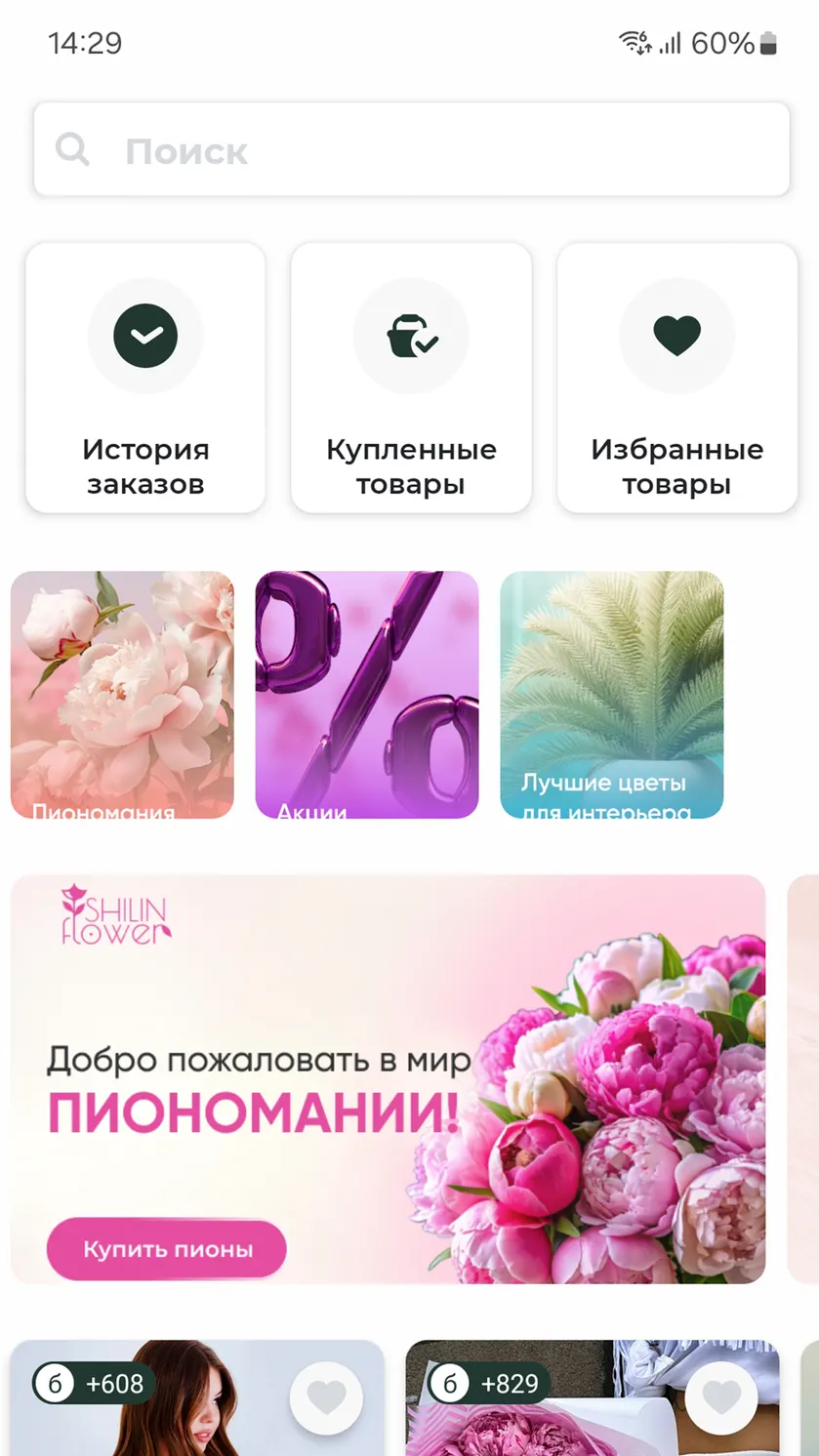
Task: Tap the Купить пионы button
Action: tap(167, 1249)
